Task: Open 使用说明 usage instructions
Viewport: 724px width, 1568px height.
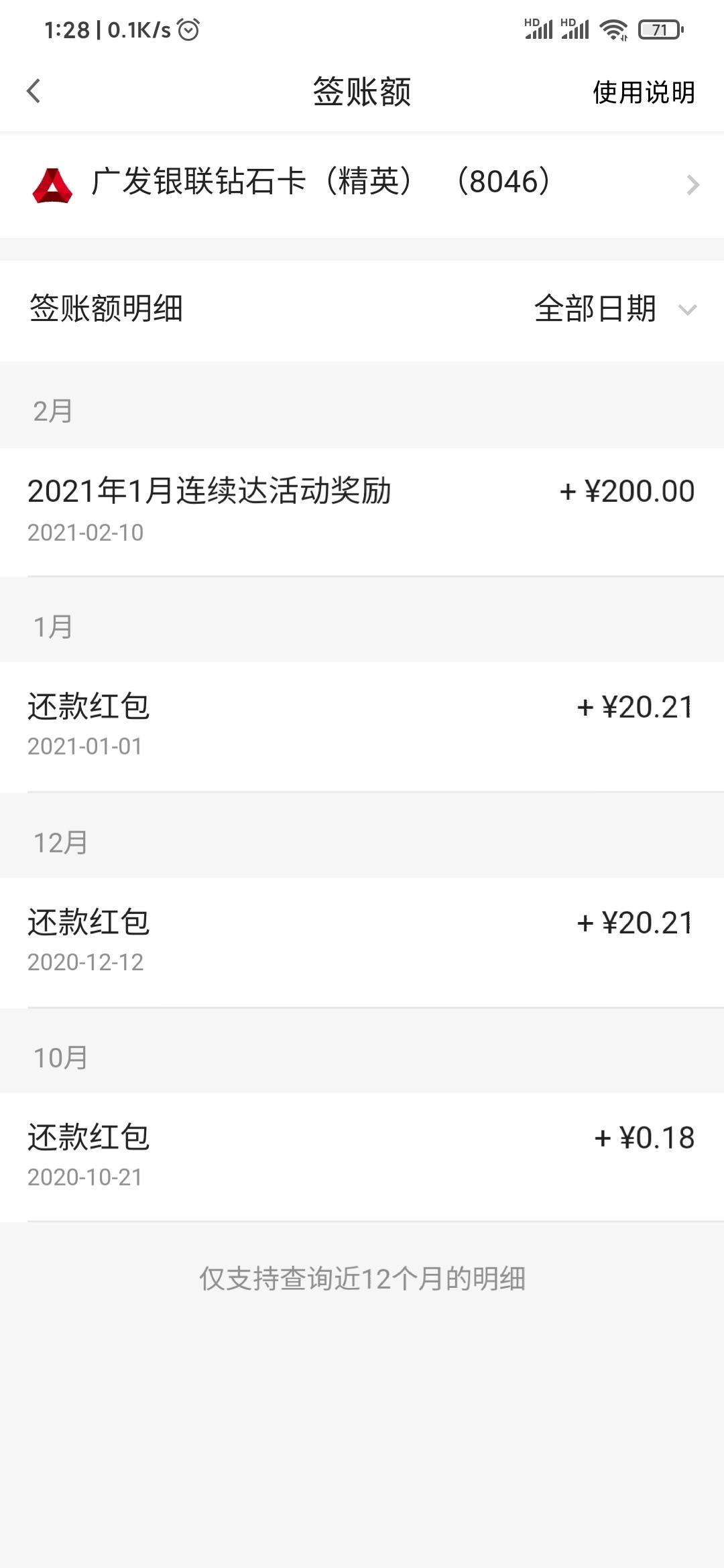Action: point(644,92)
